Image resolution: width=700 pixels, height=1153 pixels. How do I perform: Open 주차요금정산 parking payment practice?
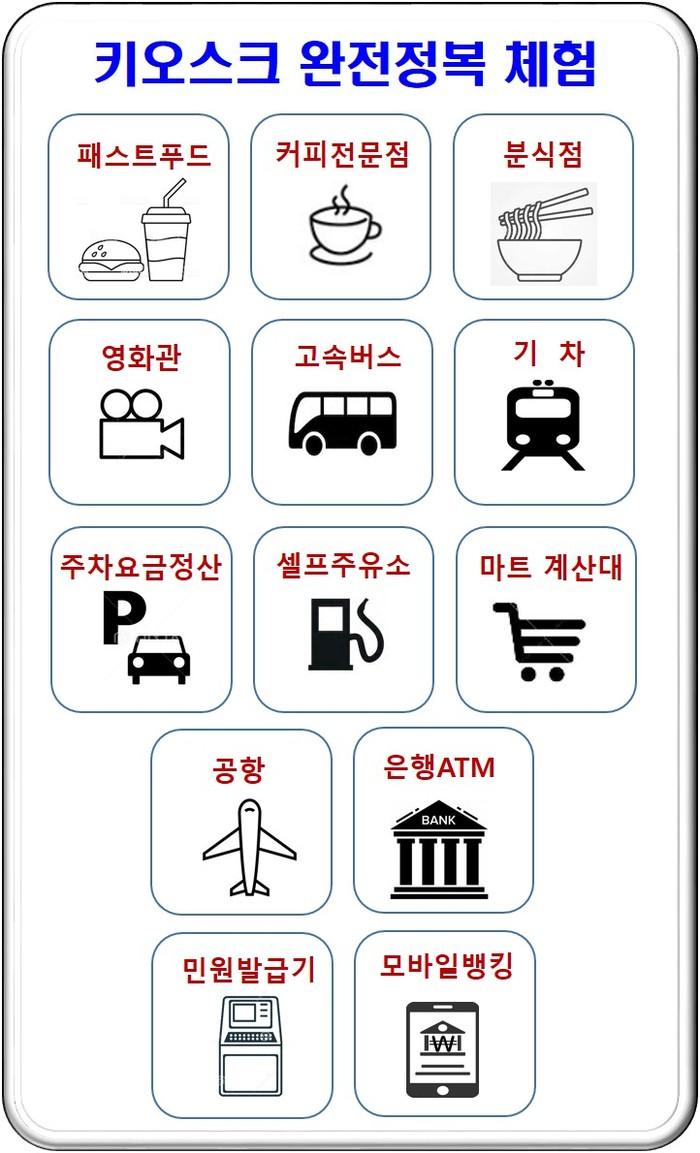[x=141, y=619]
